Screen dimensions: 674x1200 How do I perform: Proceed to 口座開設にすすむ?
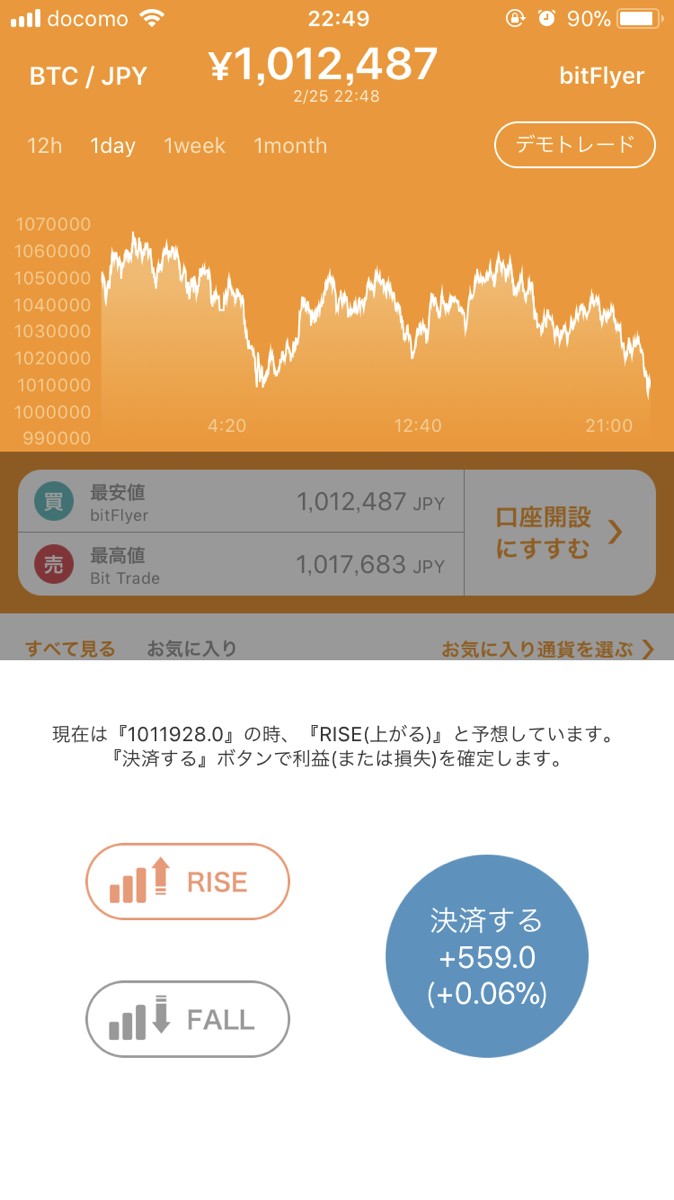[559, 533]
